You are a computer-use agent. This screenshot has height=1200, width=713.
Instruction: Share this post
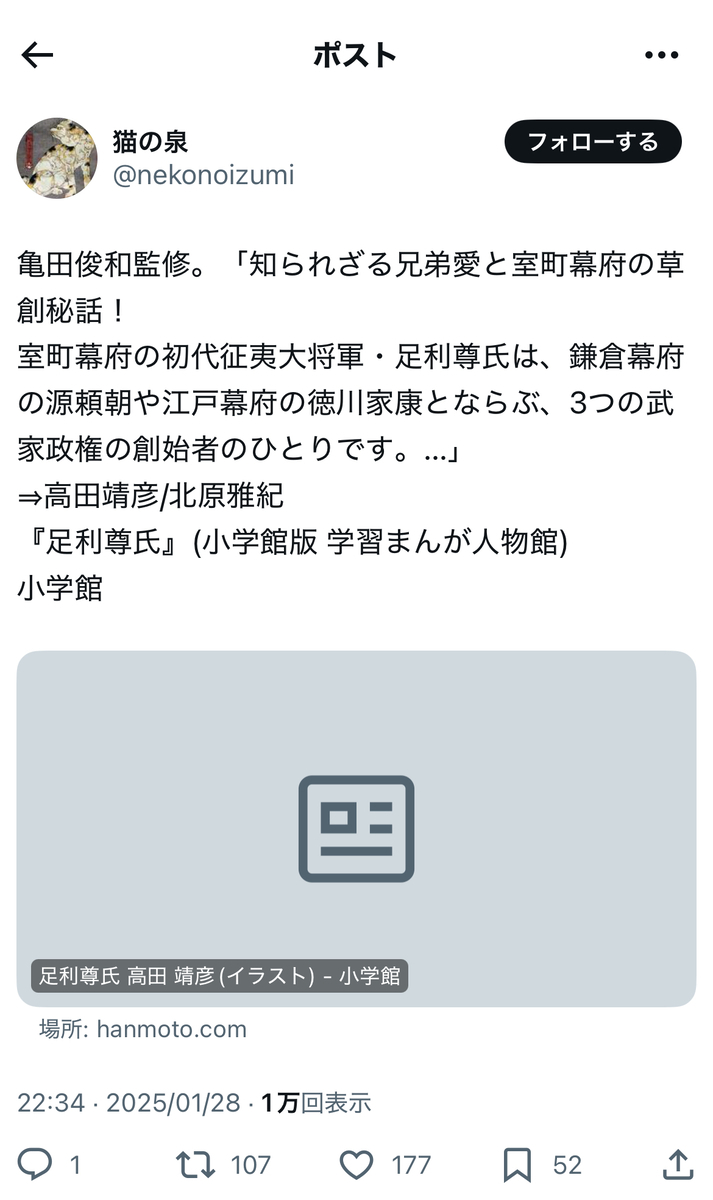pos(678,1164)
